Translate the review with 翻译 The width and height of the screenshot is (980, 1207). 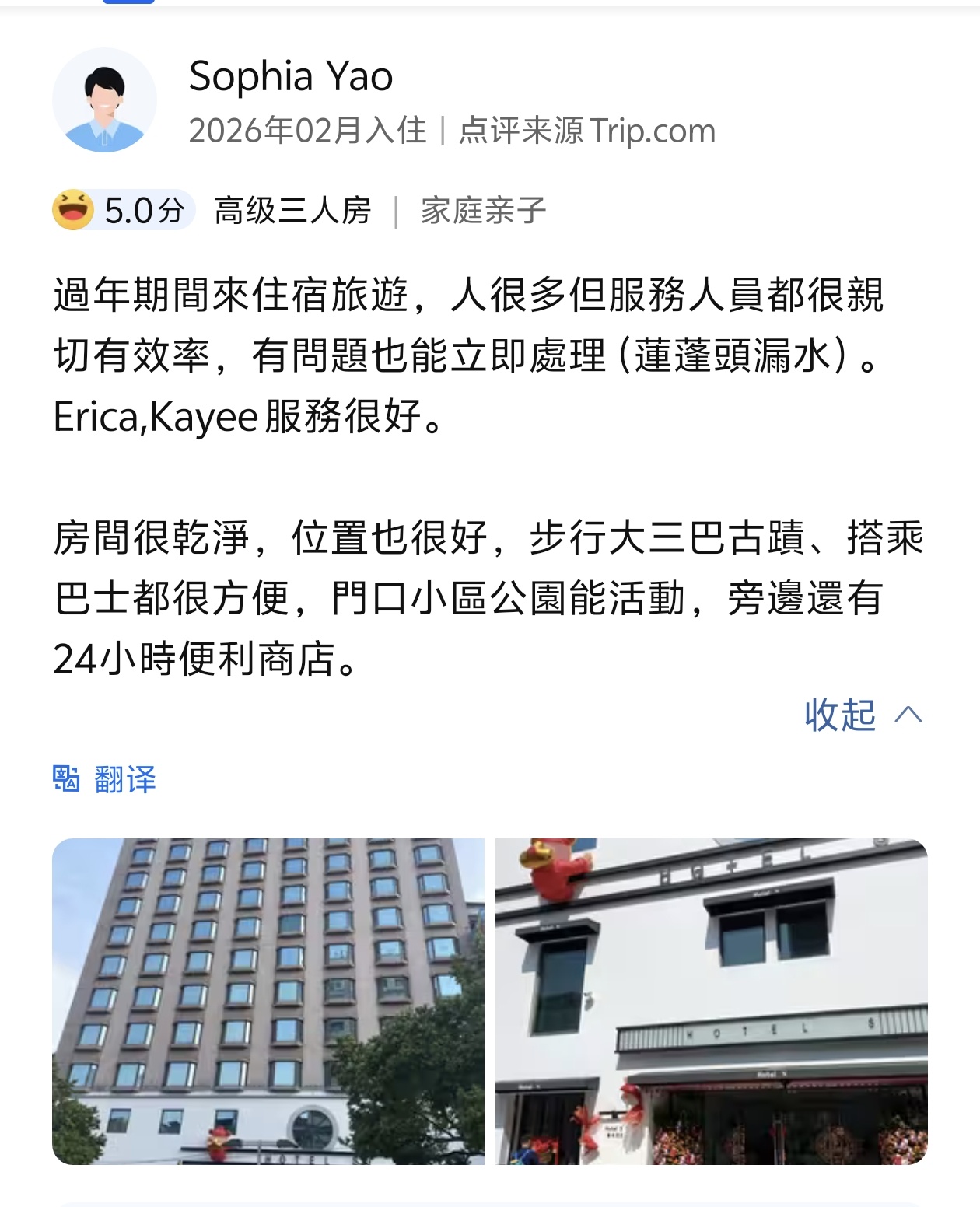[x=105, y=779]
